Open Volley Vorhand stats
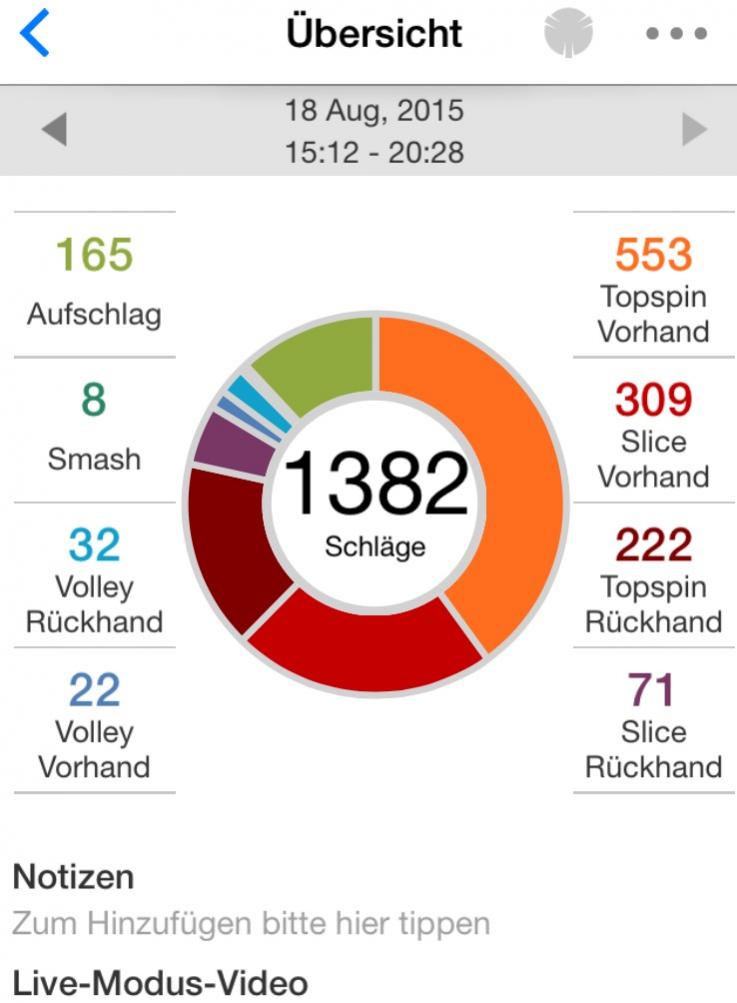This screenshot has height=1003, width=737. coord(94,719)
